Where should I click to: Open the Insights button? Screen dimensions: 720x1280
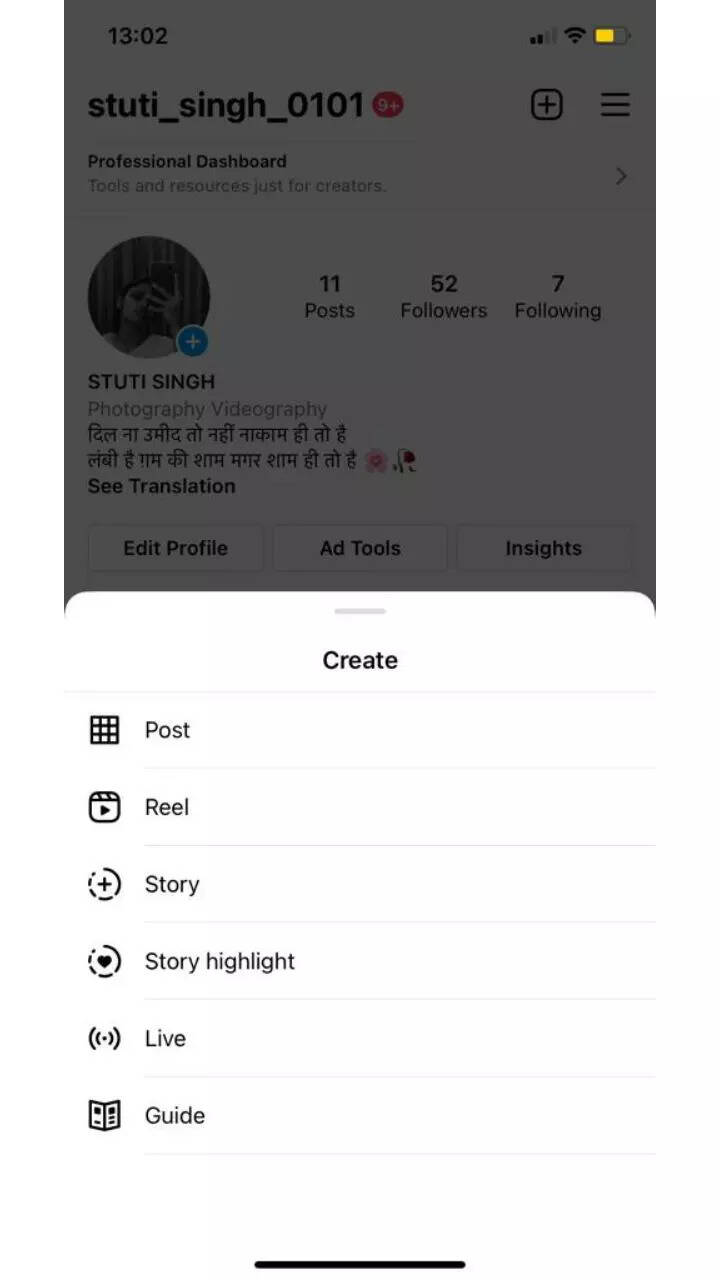point(543,548)
